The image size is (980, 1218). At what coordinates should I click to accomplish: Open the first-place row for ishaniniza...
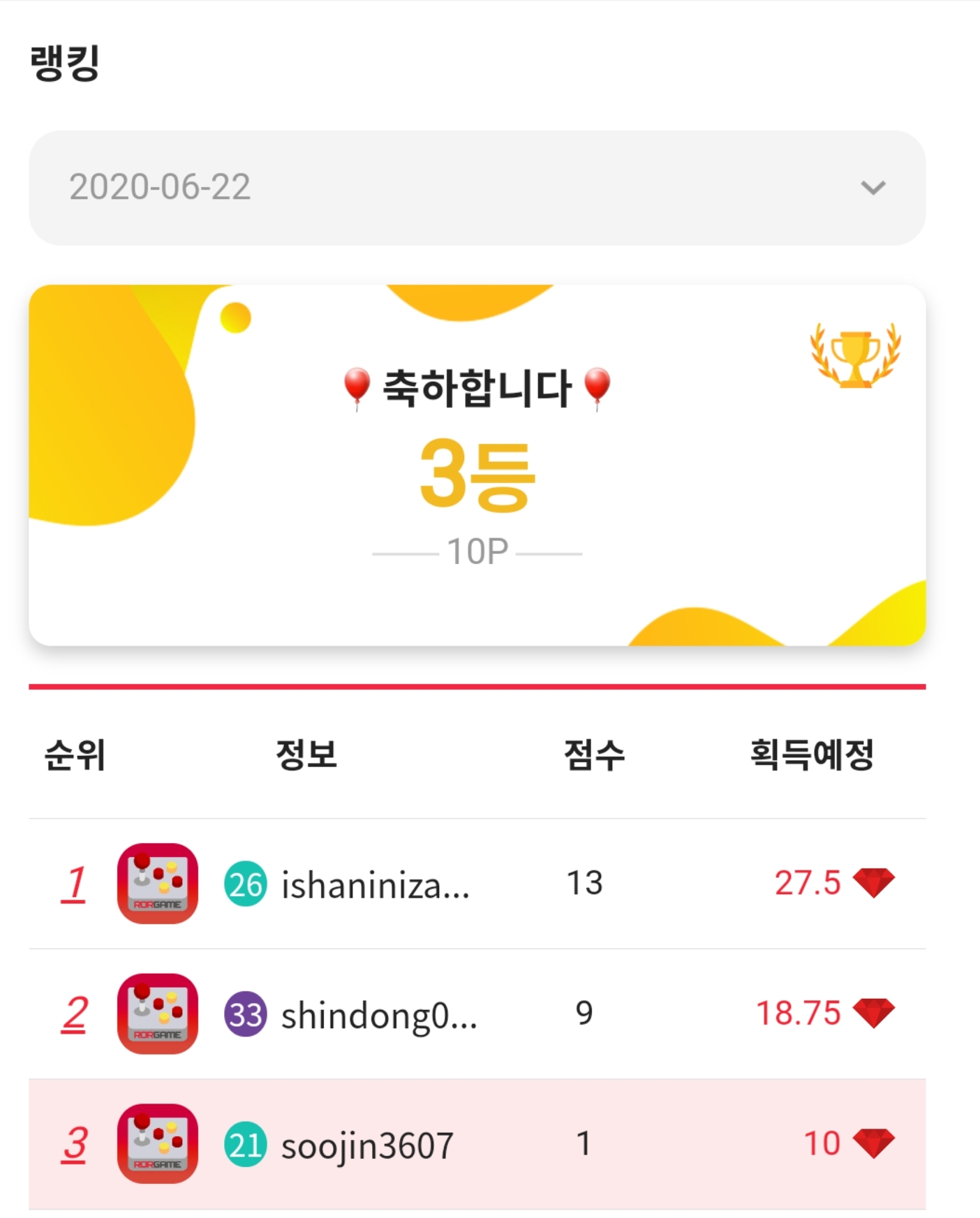(477, 883)
